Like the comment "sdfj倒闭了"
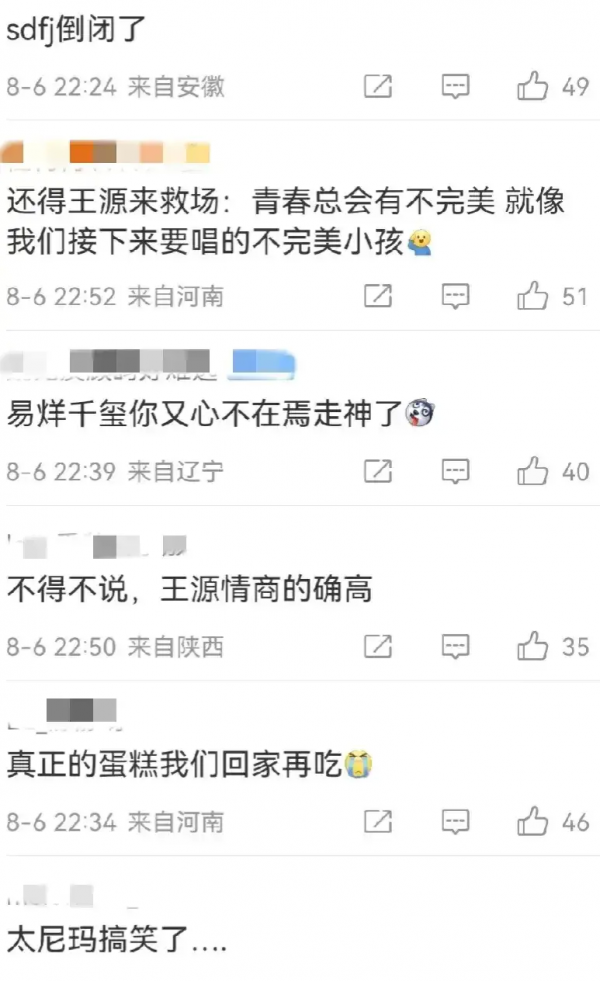This screenshot has height=981, width=600. (x=532, y=87)
